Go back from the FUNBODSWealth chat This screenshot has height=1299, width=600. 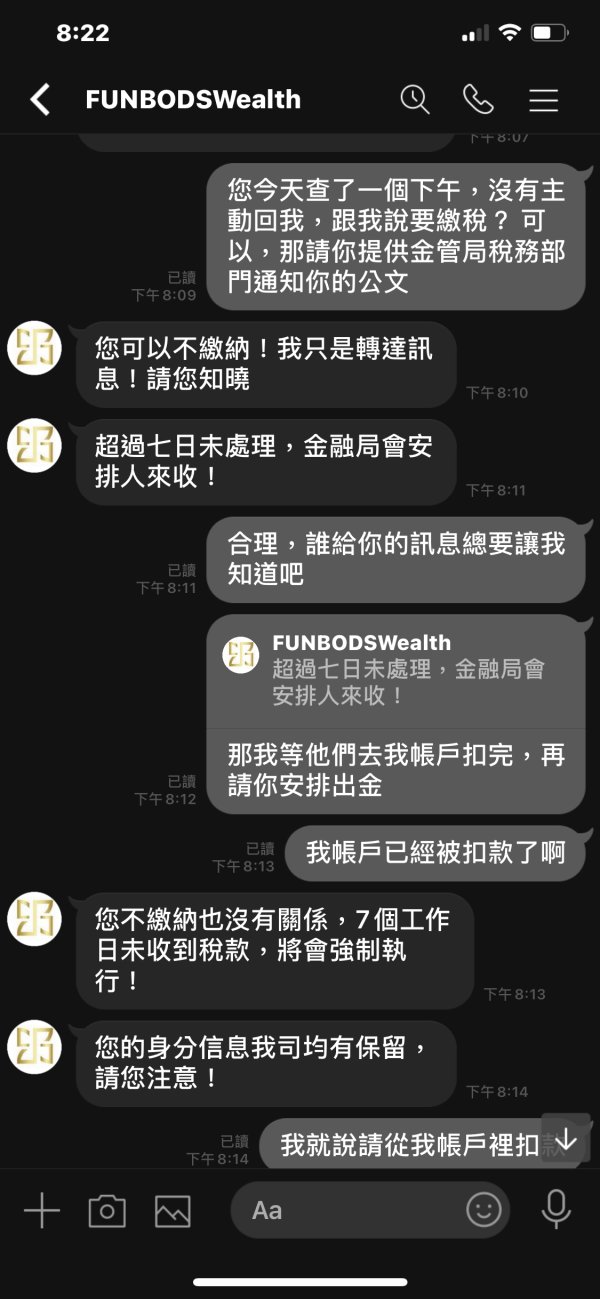[x=40, y=99]
